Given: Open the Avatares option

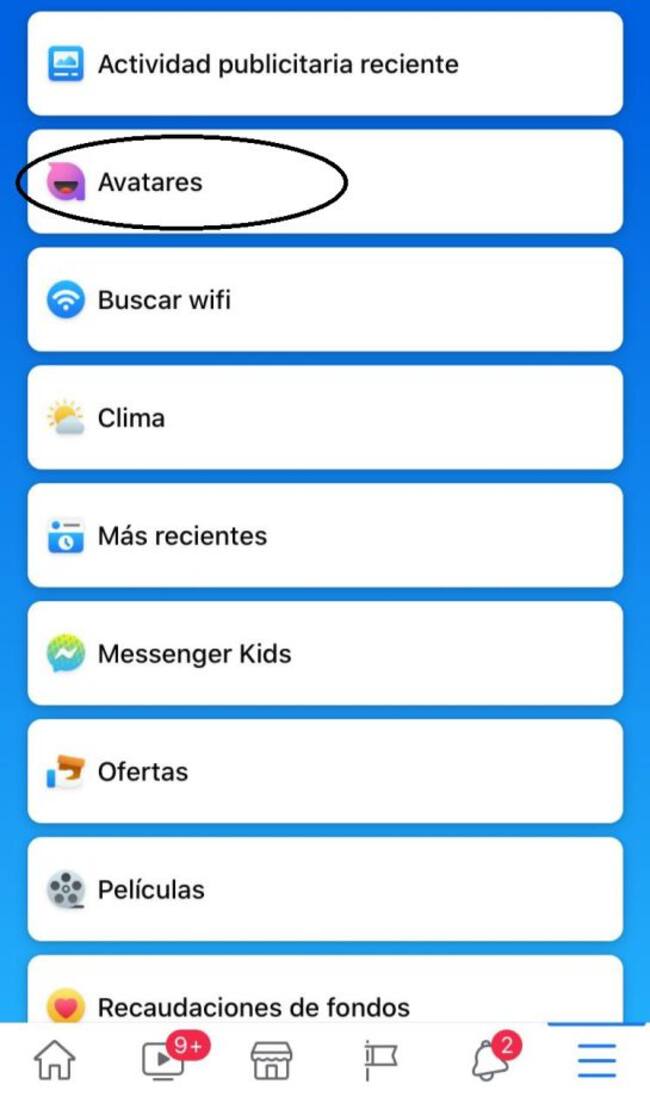Looking at the screenshot, I should pyautogui.click(x=324, y=182).
